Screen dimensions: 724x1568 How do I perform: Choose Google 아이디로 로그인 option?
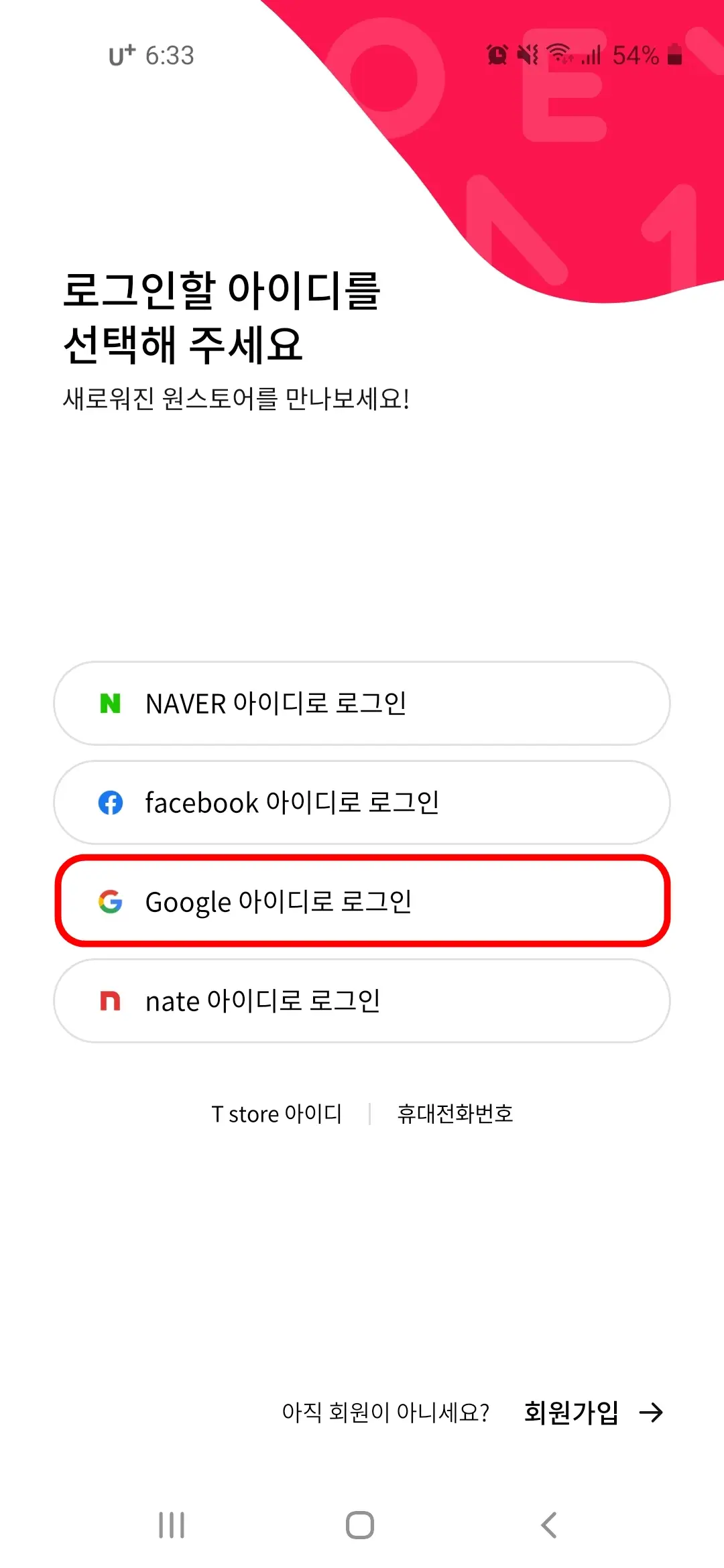click(362, 901)
